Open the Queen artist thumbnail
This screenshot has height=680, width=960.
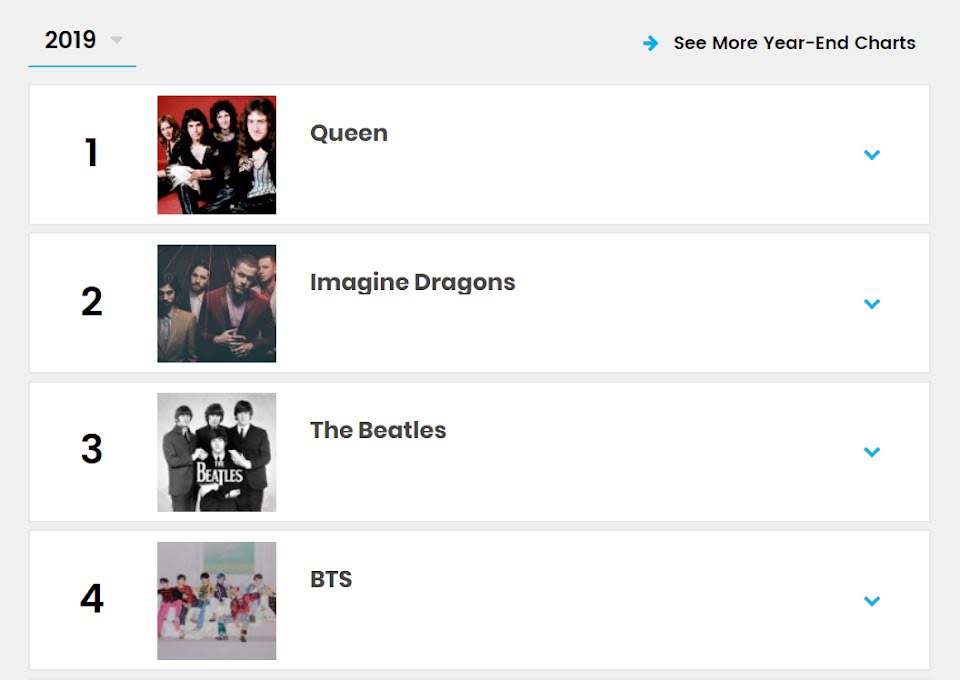click(x=217, y=155)
